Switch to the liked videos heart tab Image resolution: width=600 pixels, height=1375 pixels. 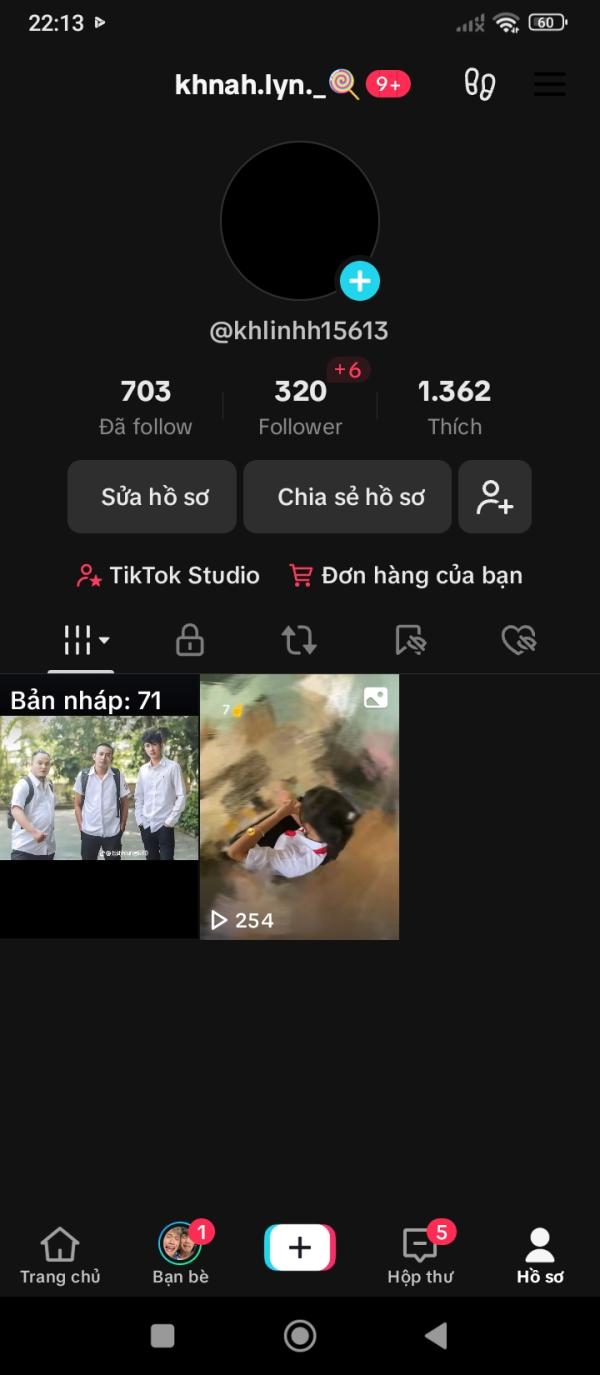[518, 640]
